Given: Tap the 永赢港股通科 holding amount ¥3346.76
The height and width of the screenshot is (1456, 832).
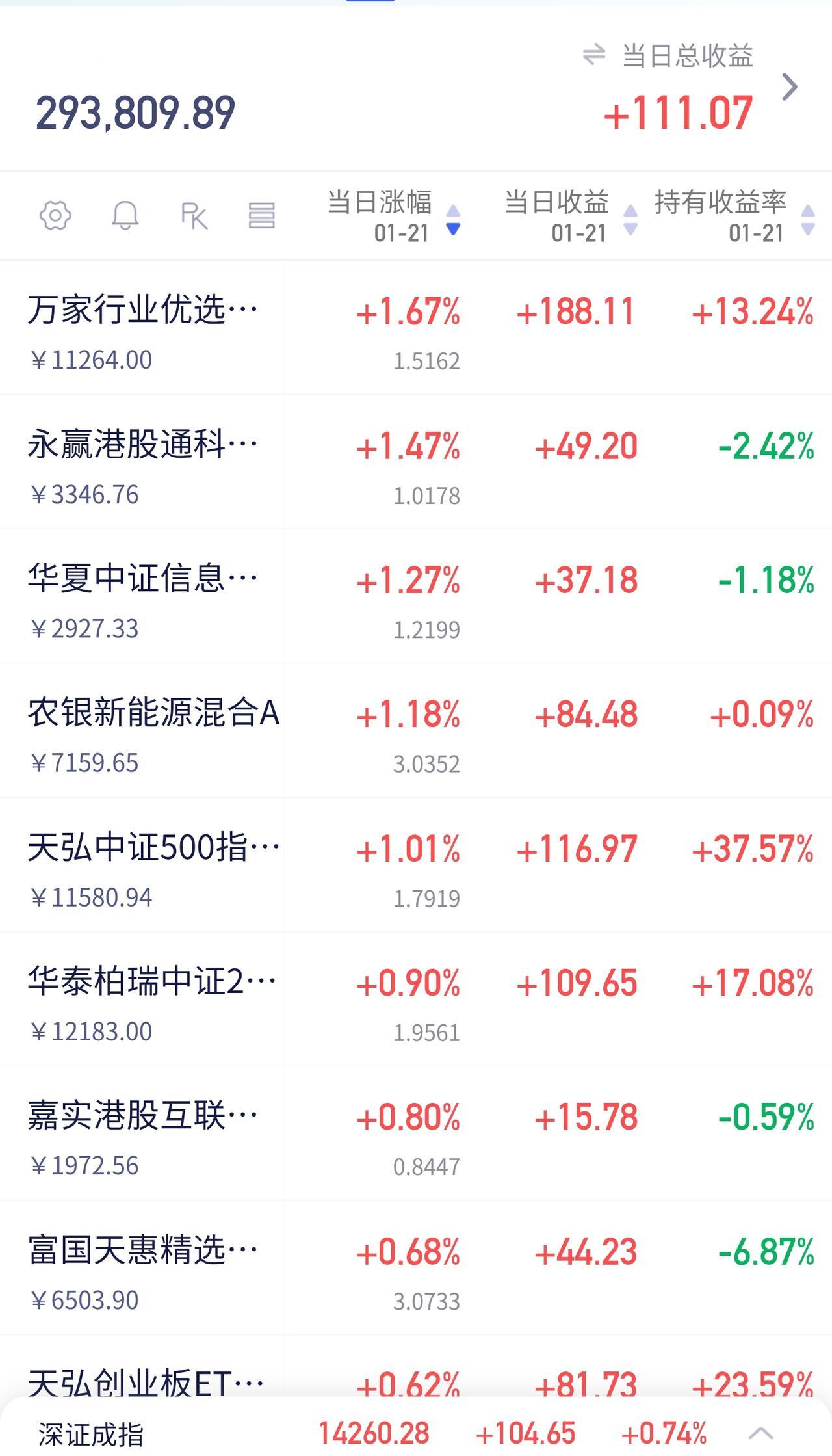Looking at the screenshot, I should pos(85,493).
